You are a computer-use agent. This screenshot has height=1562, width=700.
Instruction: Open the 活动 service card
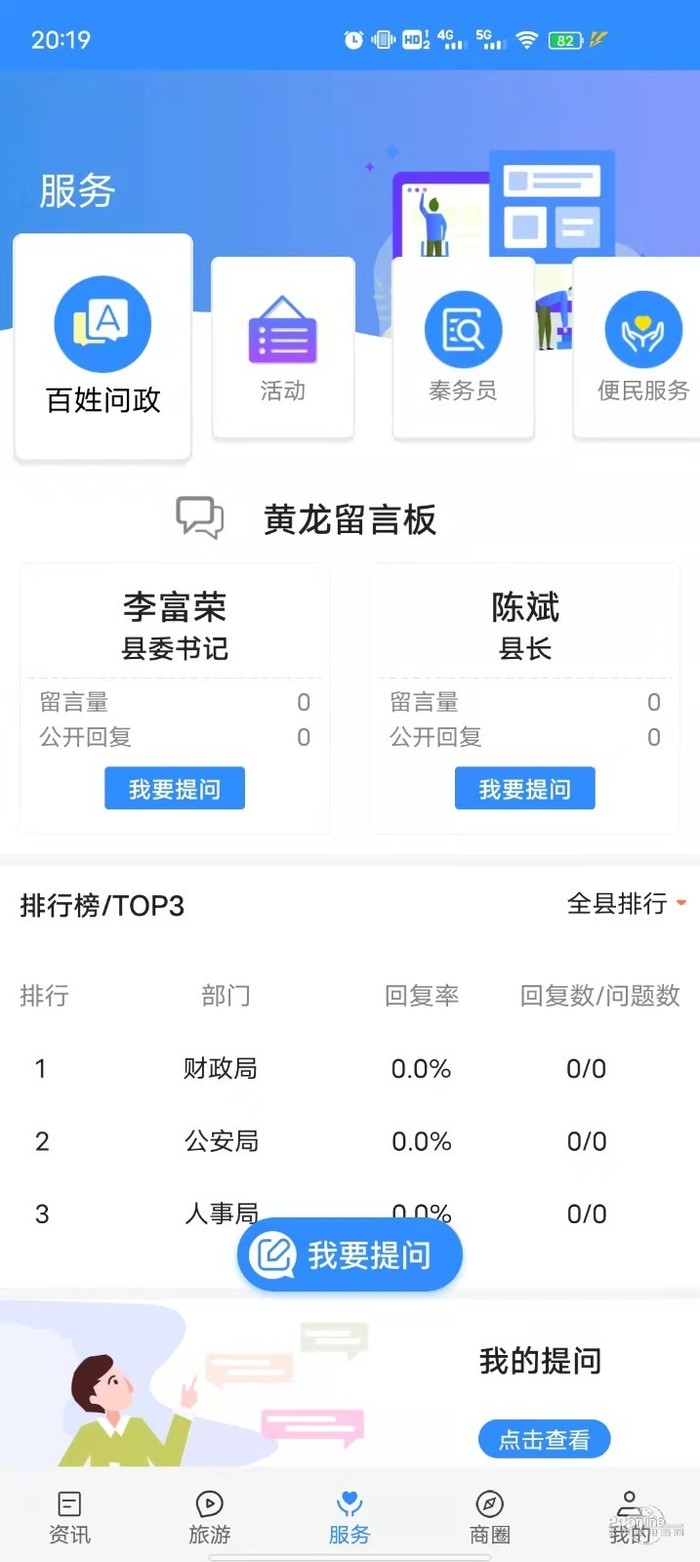(x=283, y=347)
